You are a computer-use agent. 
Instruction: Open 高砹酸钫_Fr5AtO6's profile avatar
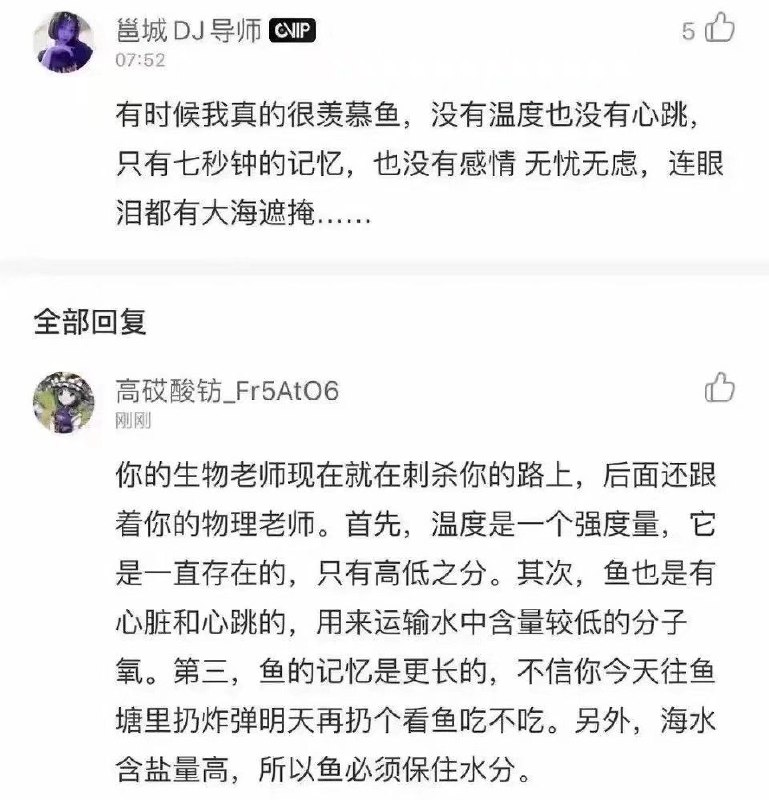(x=65, y=402)
